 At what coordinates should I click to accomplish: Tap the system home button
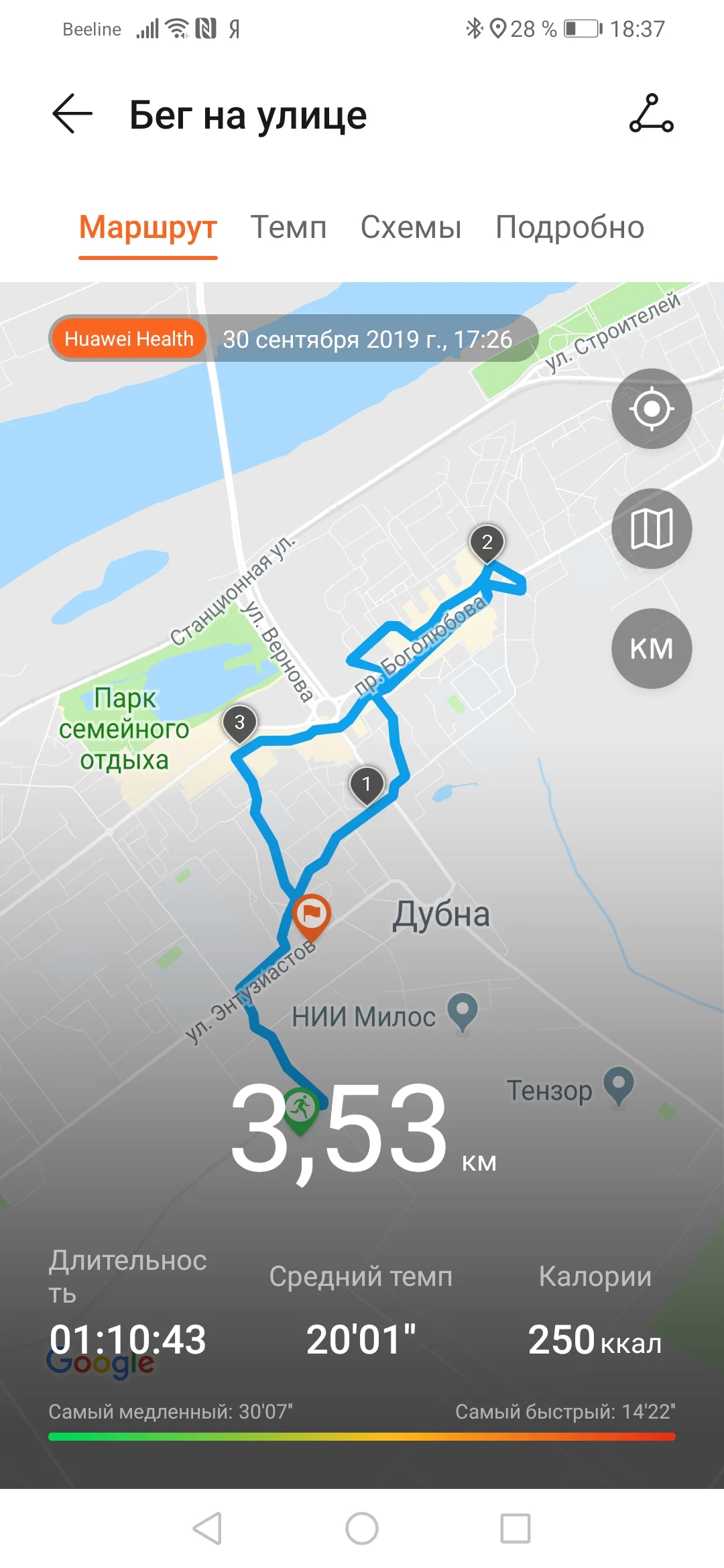(x=362, y=1528)
